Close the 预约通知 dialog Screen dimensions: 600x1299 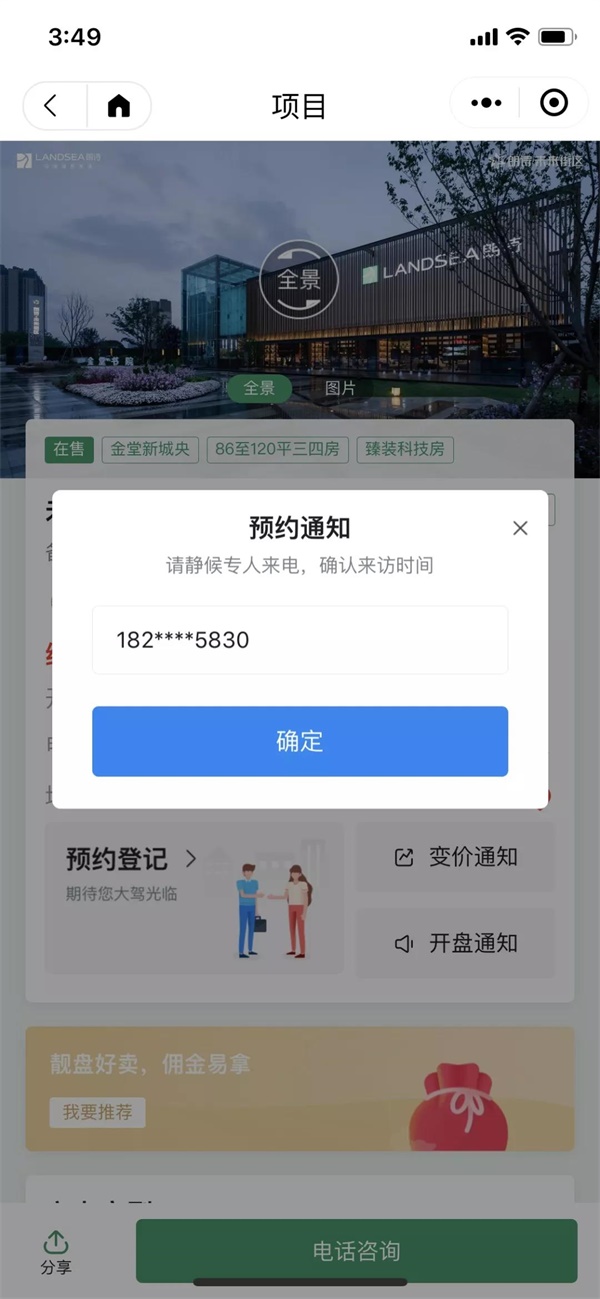520,528
